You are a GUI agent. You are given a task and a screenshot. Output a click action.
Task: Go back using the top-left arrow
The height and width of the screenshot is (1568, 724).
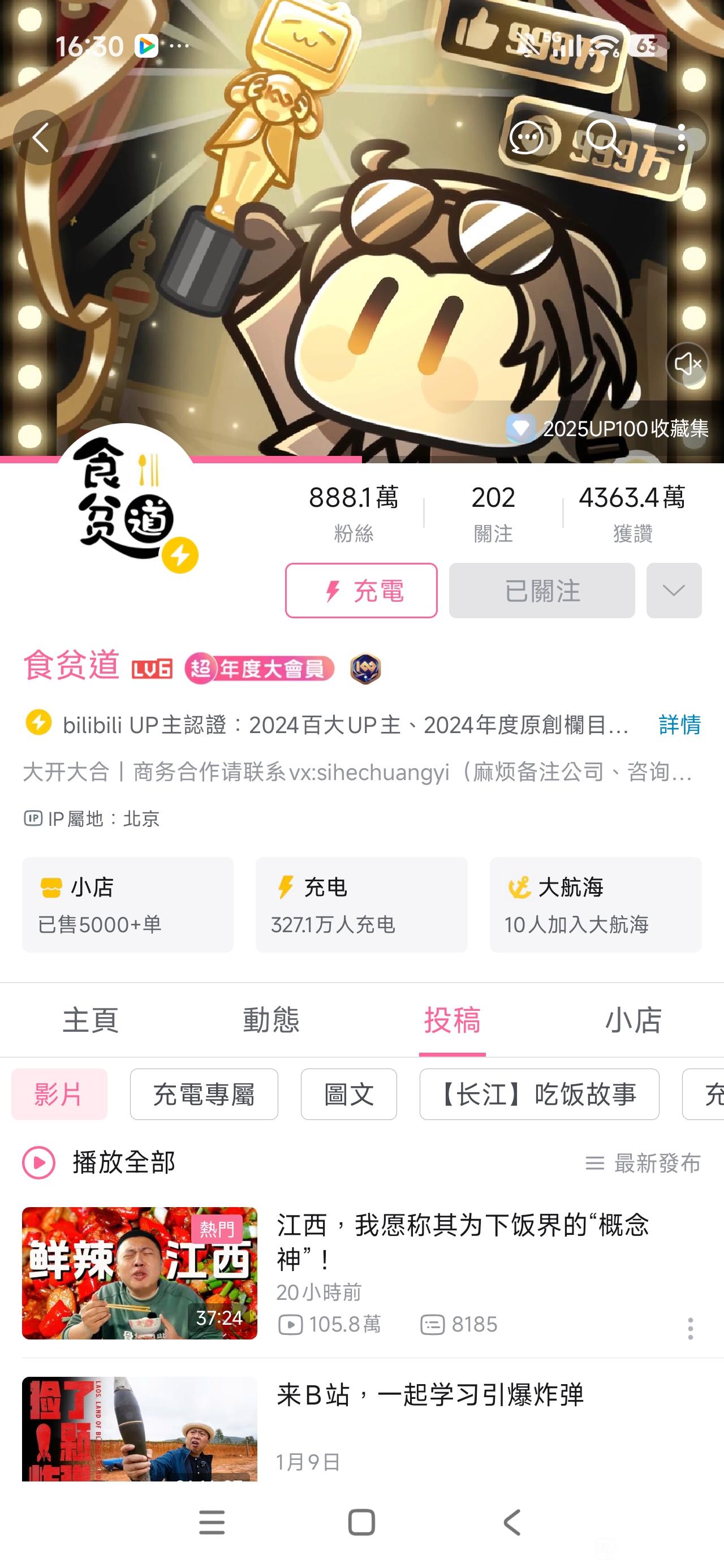click(41, 137)
